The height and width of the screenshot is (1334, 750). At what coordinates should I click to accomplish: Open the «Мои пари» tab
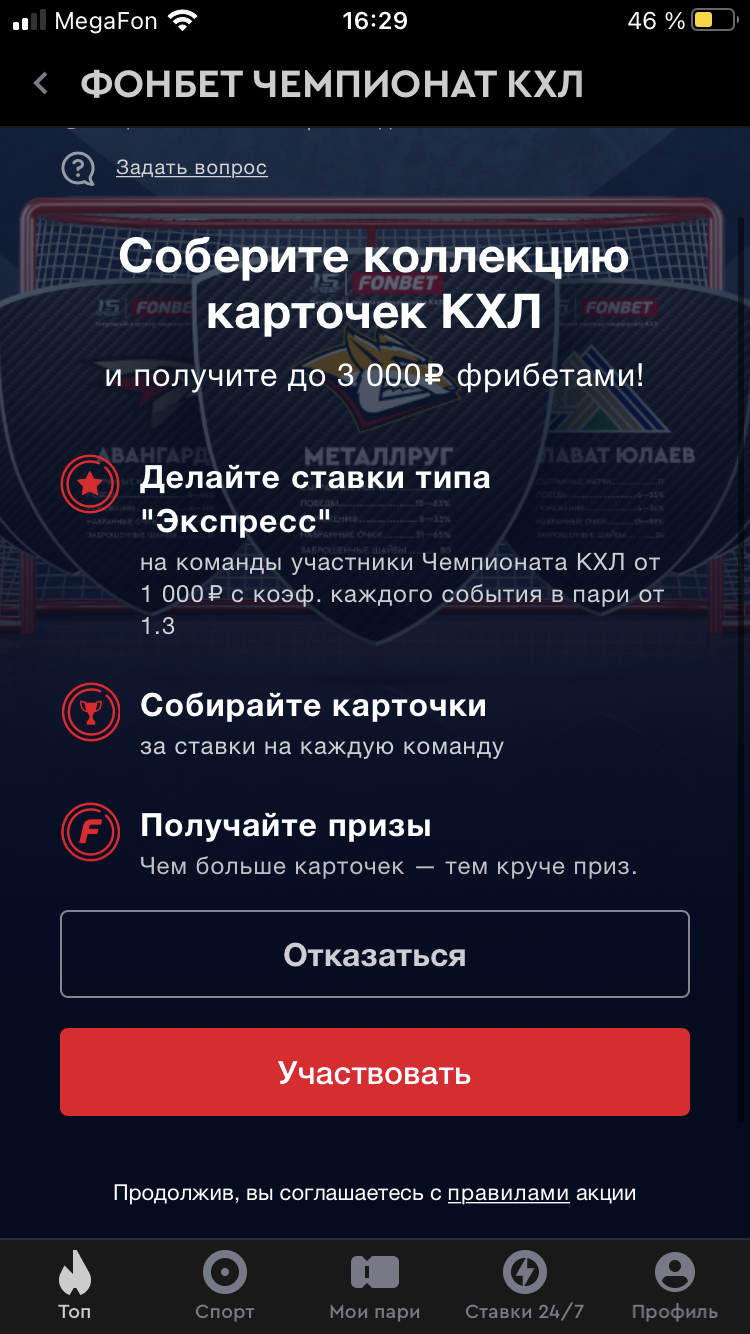click(375, 1285)
